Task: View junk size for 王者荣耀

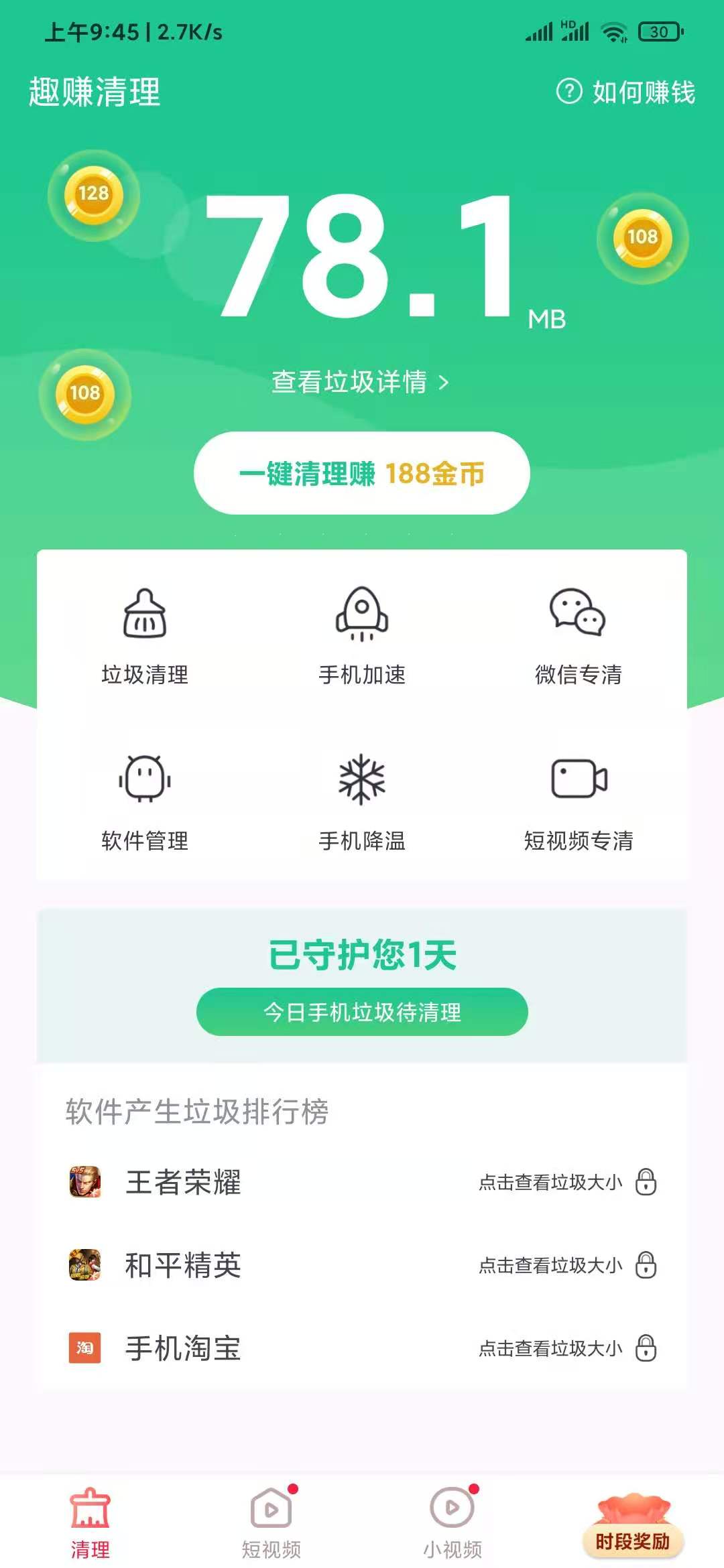Action: point(566,1182)
